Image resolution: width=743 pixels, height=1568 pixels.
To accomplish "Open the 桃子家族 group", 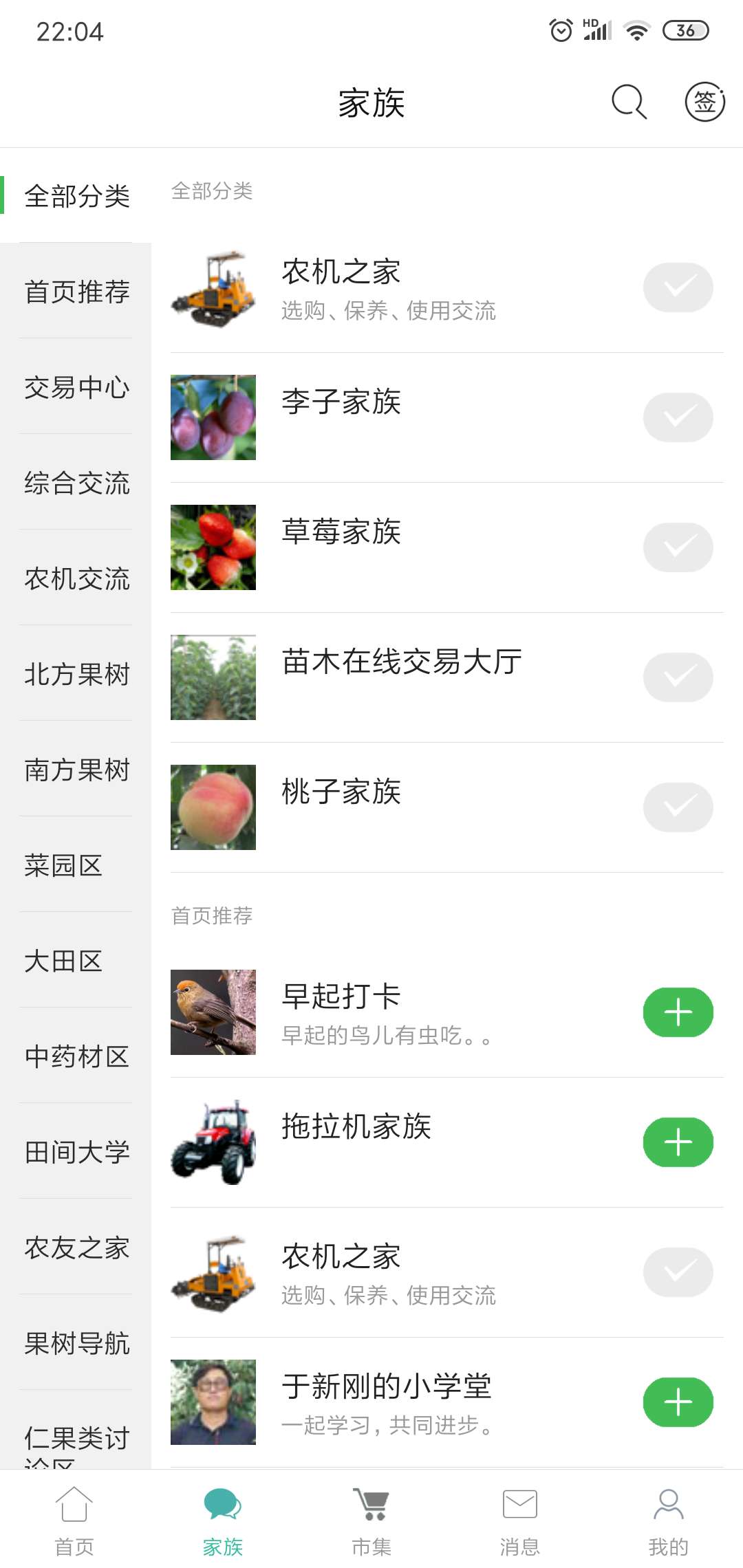I will tap(341, 792).
